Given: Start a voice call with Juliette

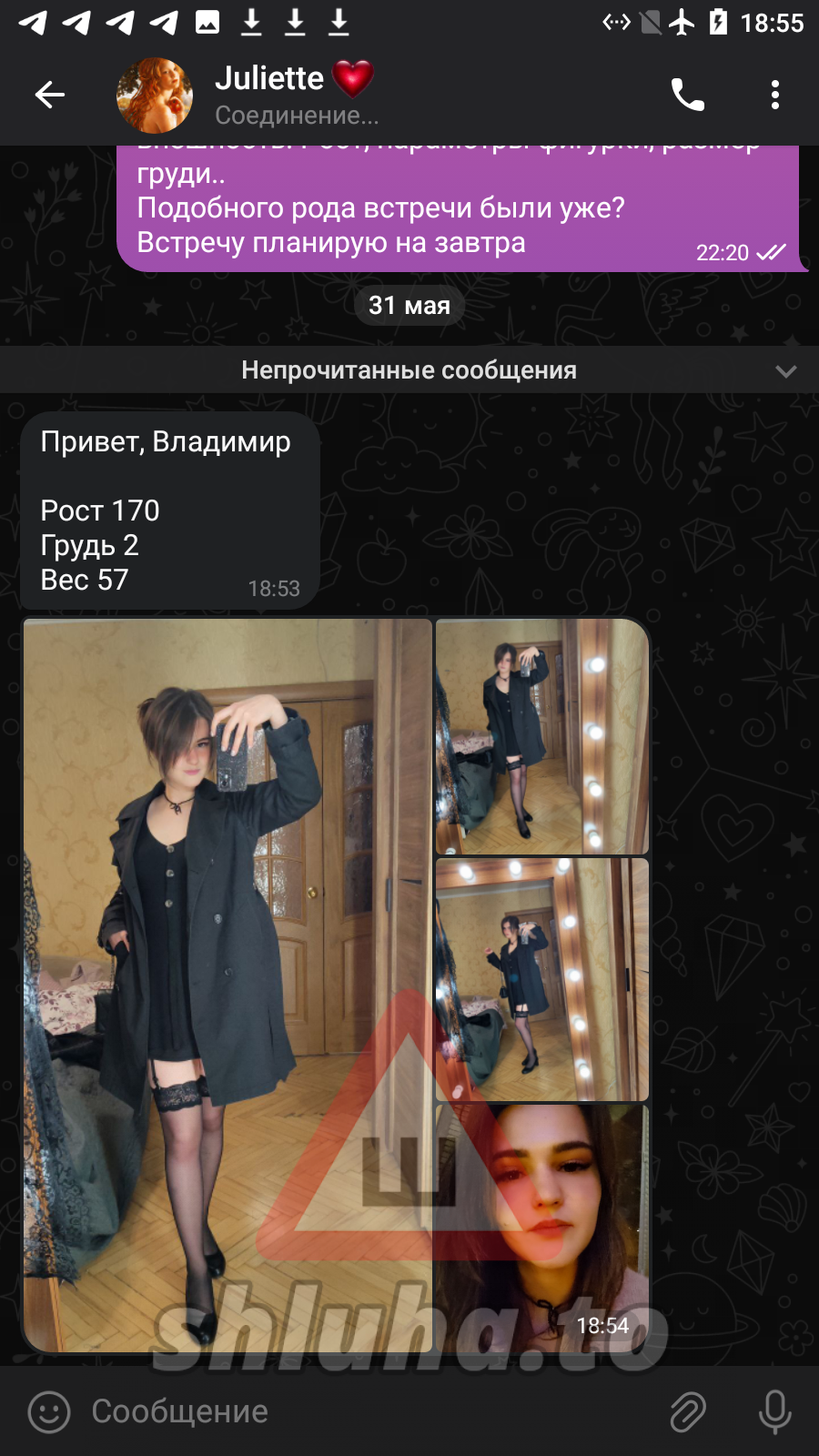Looking at the screenshot, I should (x=688, y=95).
